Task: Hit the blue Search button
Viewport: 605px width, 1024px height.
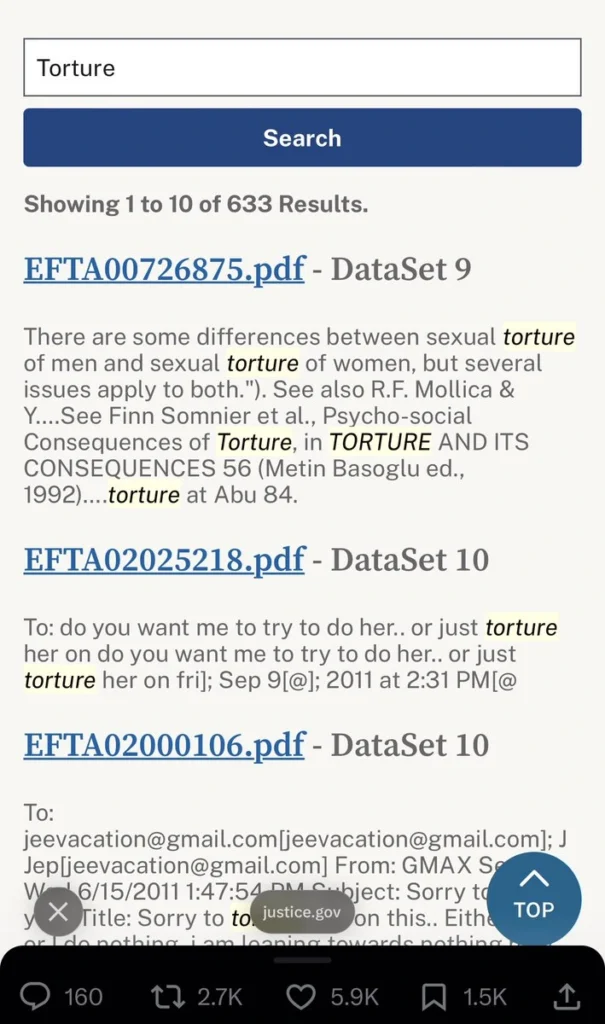Action: coord(302,138)
